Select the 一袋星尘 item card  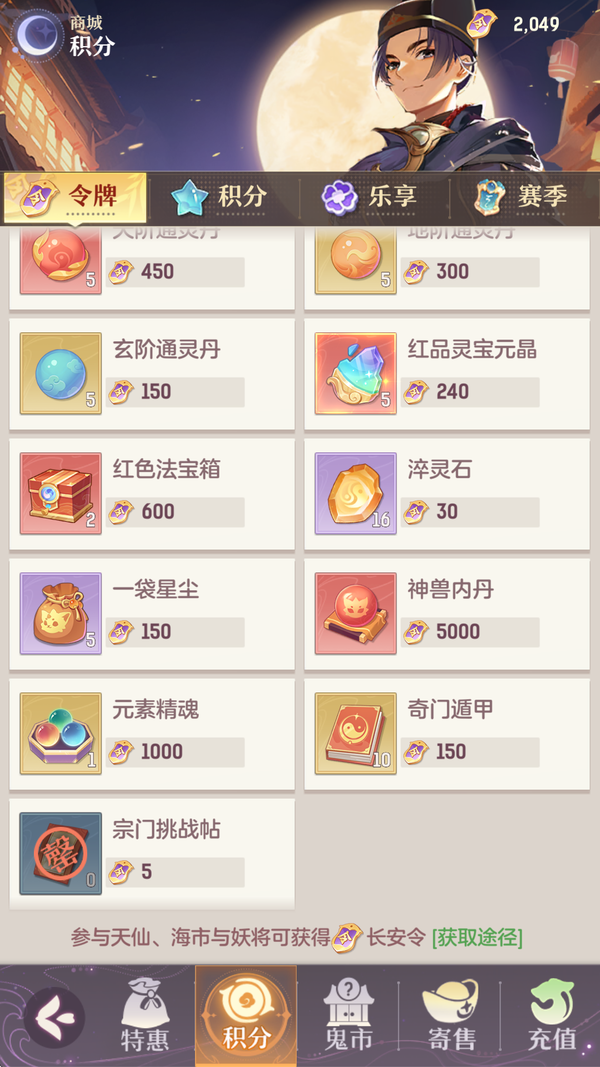click(x=152, y=614)
